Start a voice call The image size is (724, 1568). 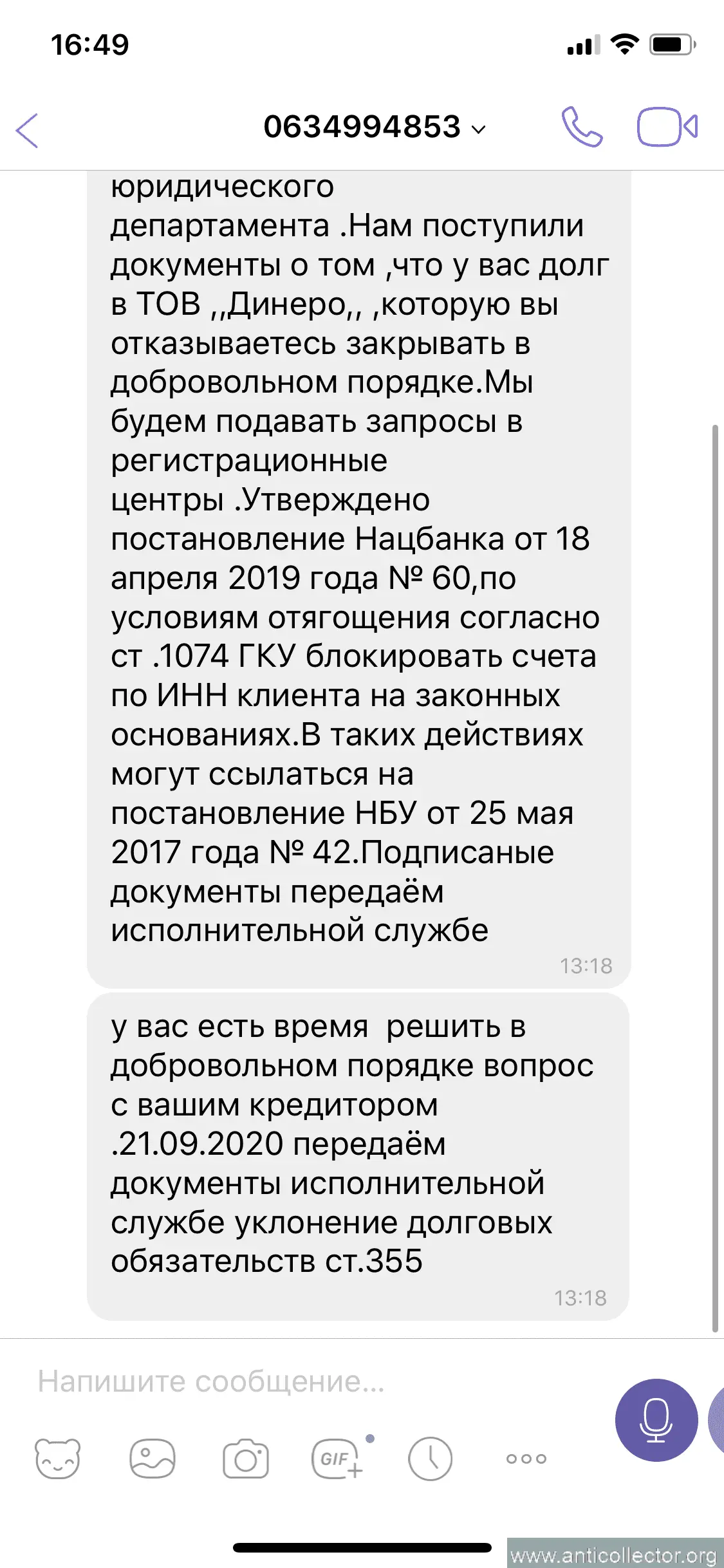pos(582,127)
